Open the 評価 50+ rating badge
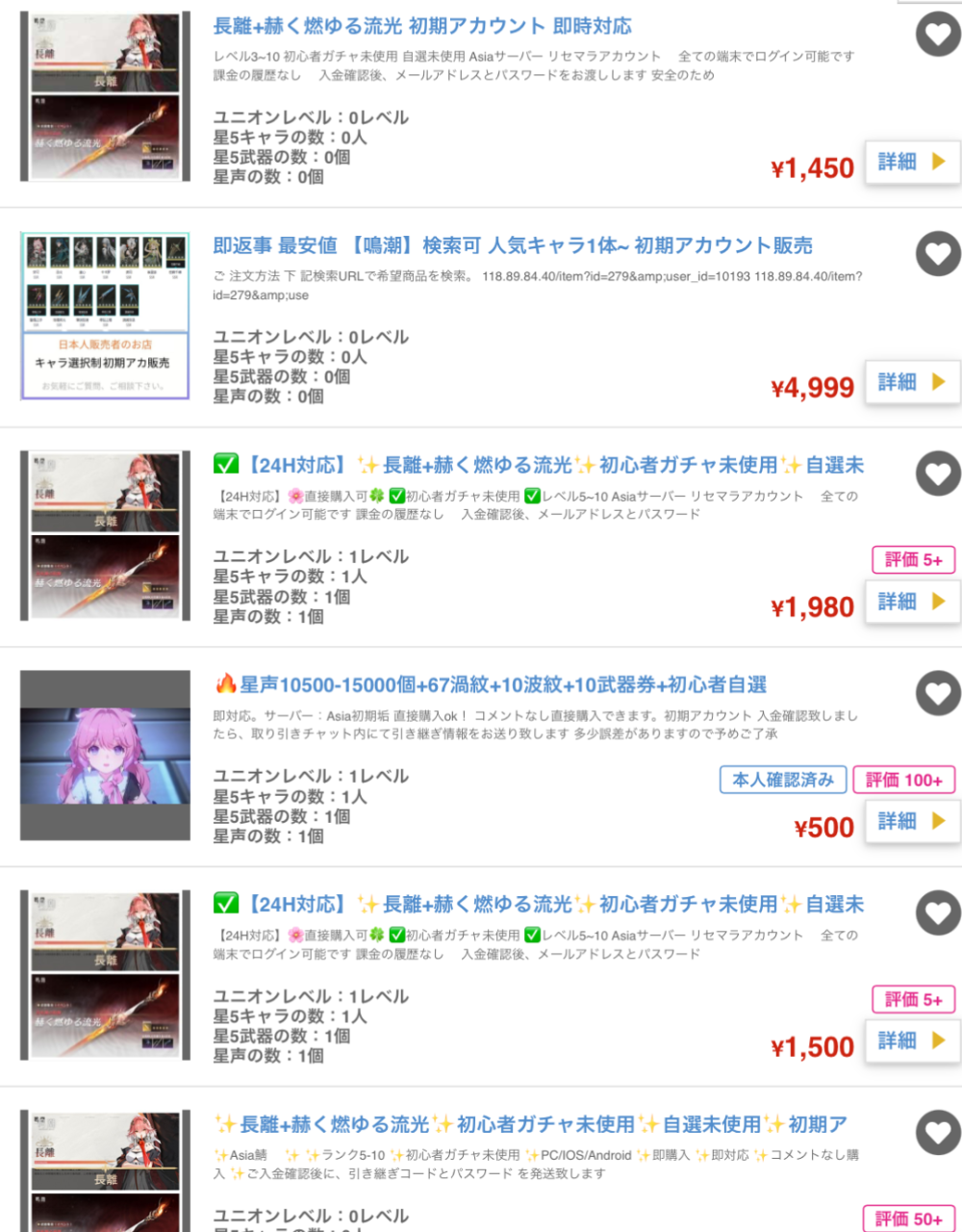Viewport: 962px width, 1232px height. pos(908,1219)
